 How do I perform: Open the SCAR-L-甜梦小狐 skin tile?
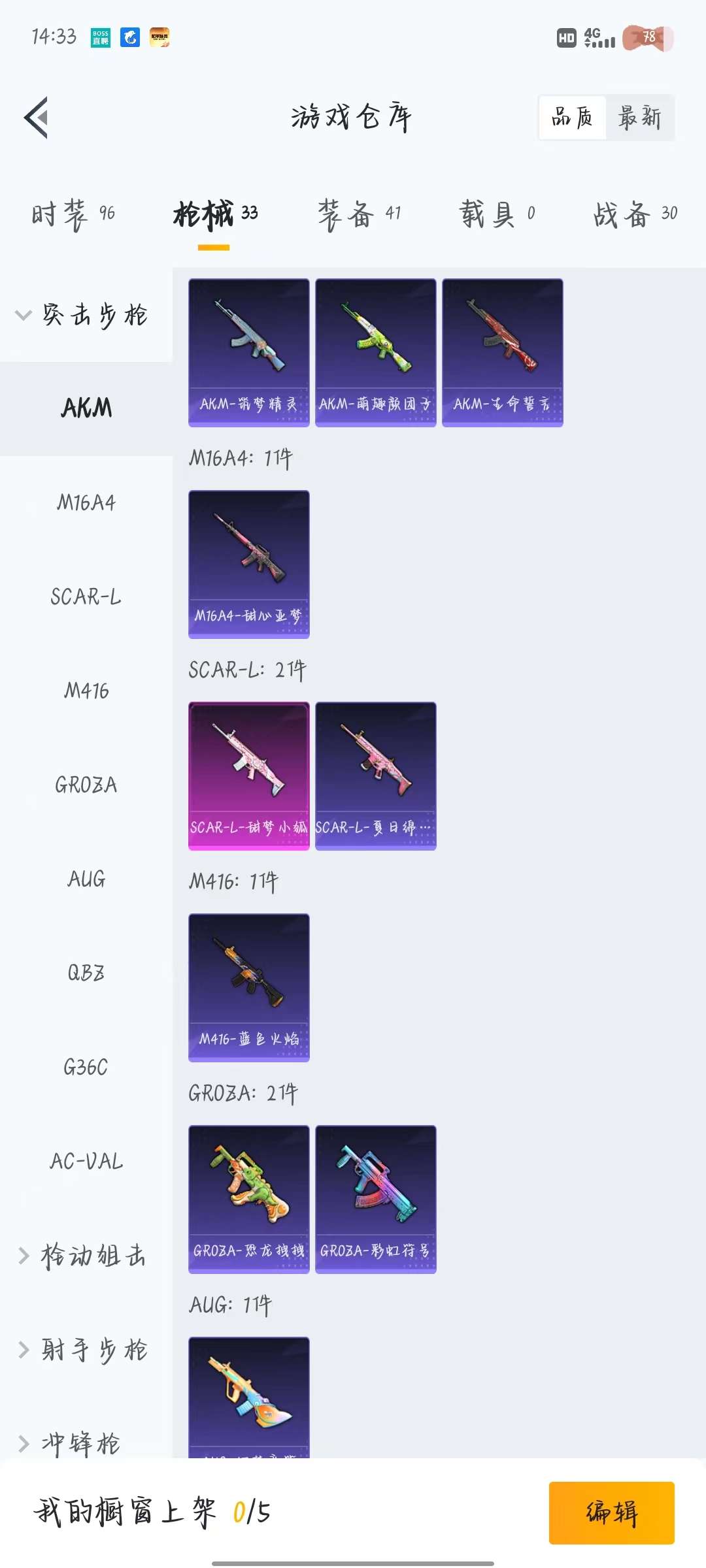(x=249, y=776)
